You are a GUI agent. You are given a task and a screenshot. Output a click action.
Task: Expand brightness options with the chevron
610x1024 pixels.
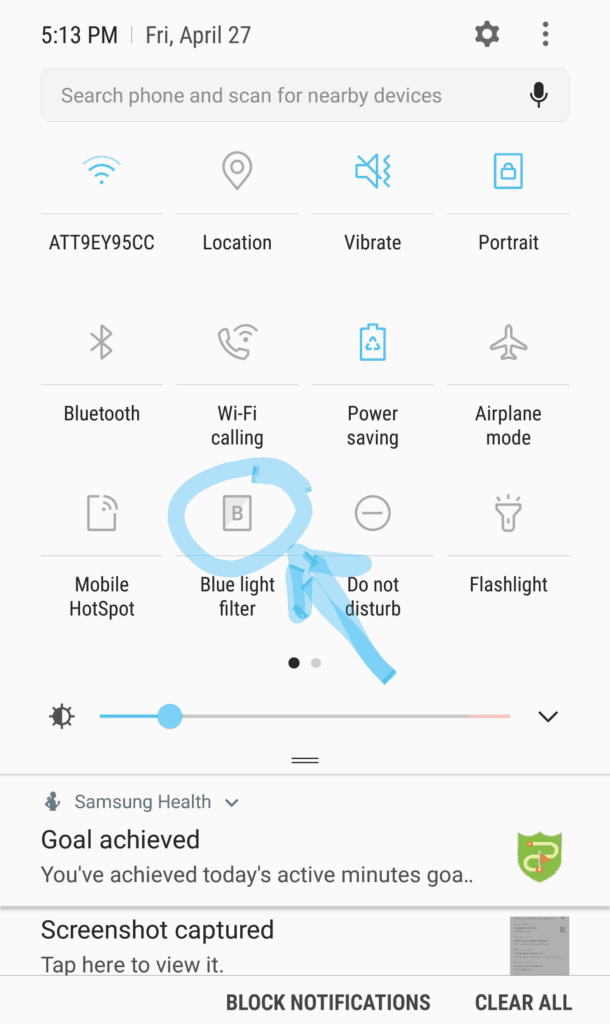pyautogui.click(x=548, y=716)
